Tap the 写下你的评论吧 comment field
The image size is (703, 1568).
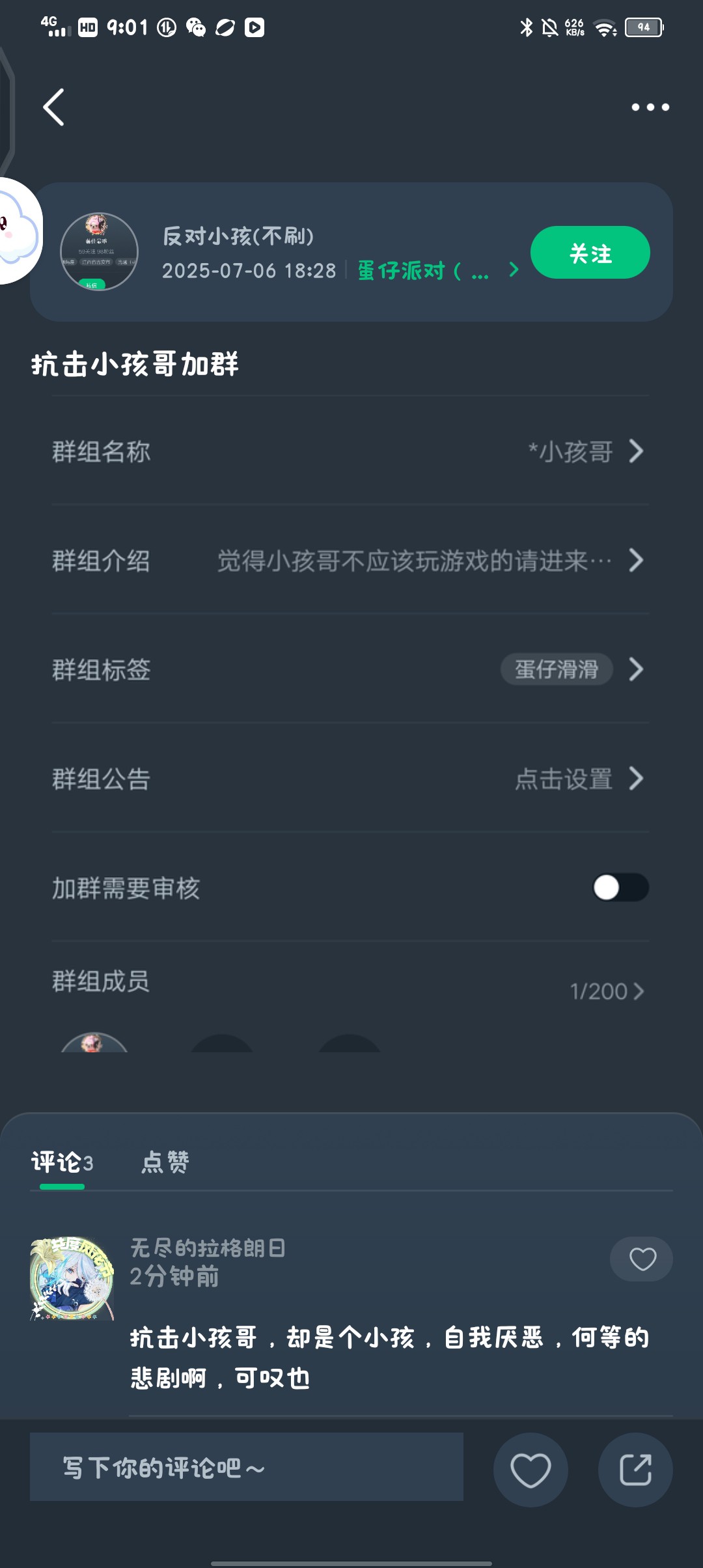(247, 1467)
